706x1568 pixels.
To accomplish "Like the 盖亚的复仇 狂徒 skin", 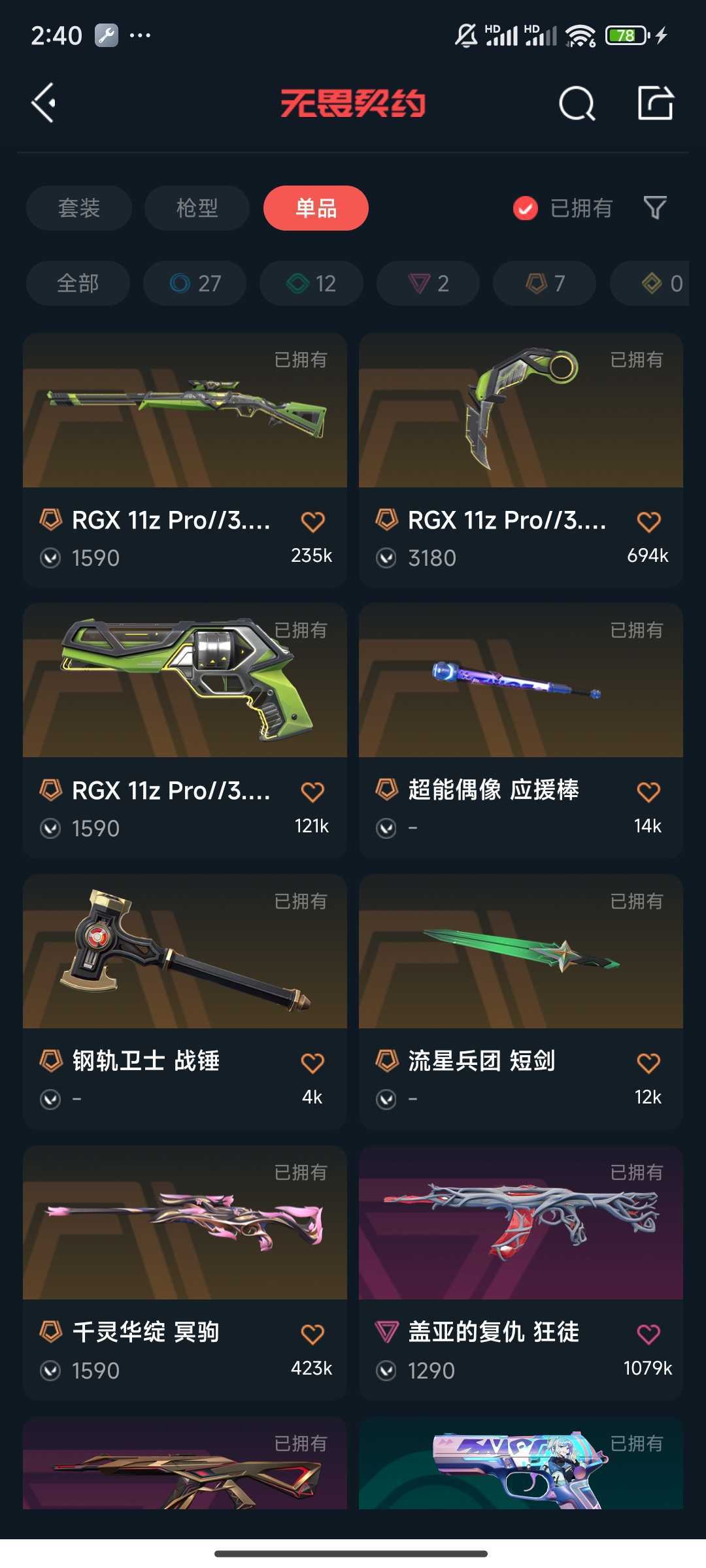I will 648,1334.
